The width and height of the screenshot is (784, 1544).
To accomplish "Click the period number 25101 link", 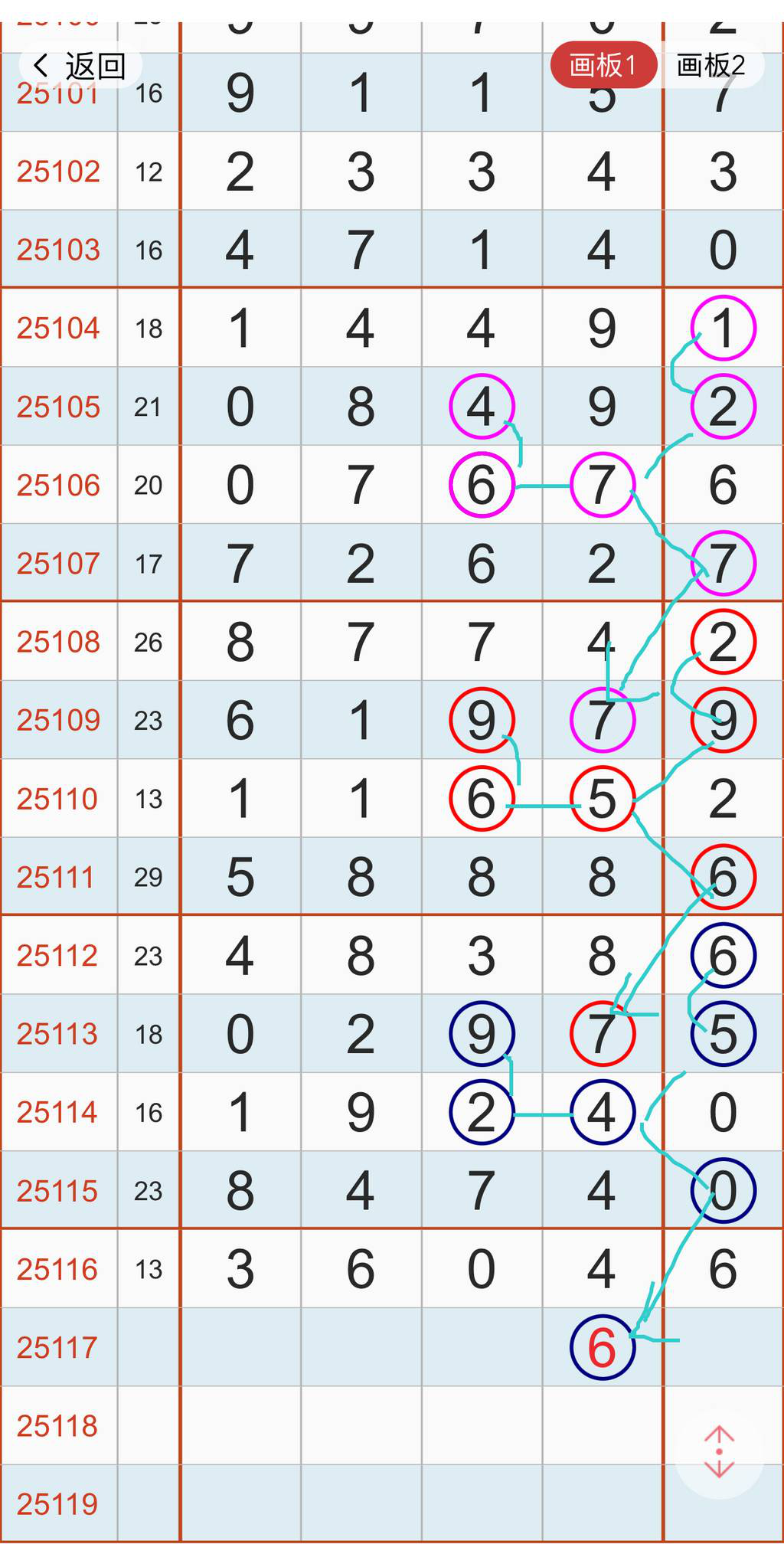I will (58, 93).
